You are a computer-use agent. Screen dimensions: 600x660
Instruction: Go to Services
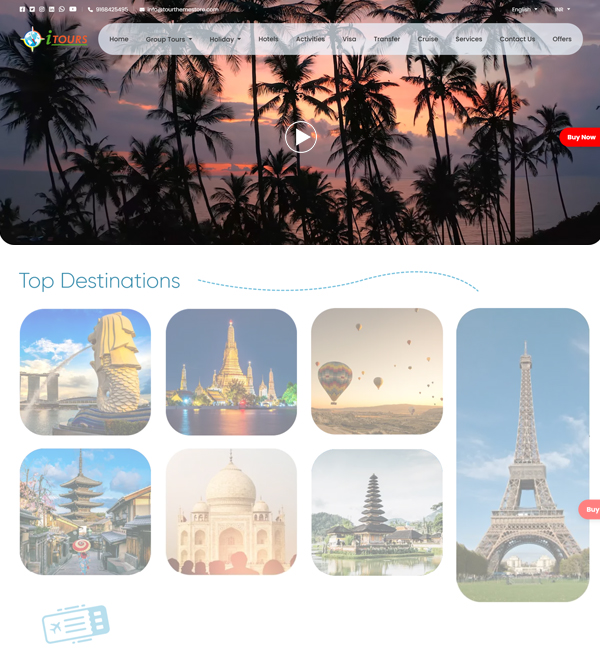click(468, 39)
